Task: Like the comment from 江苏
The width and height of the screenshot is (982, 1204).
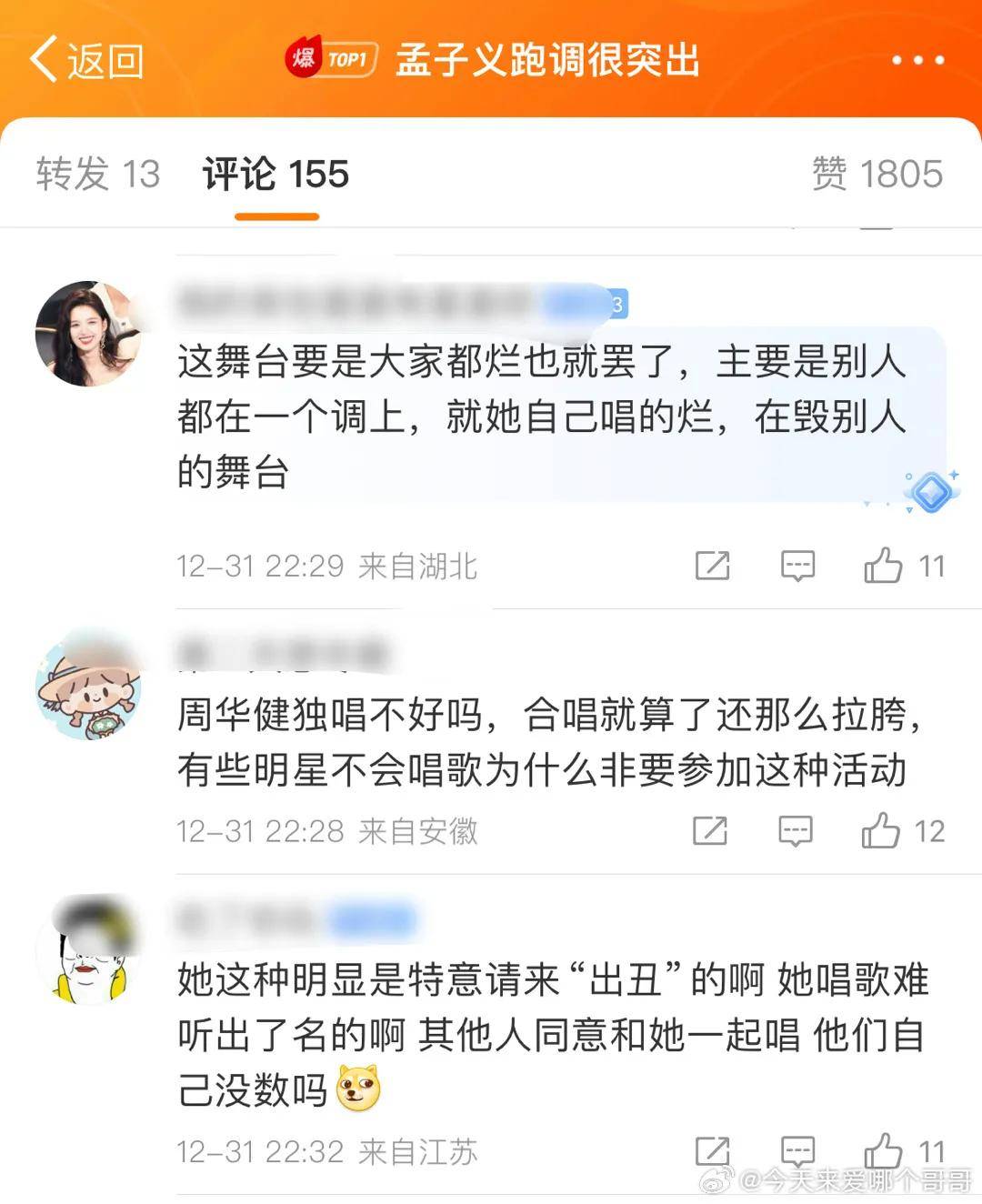Action: [x=883, y=1151]
